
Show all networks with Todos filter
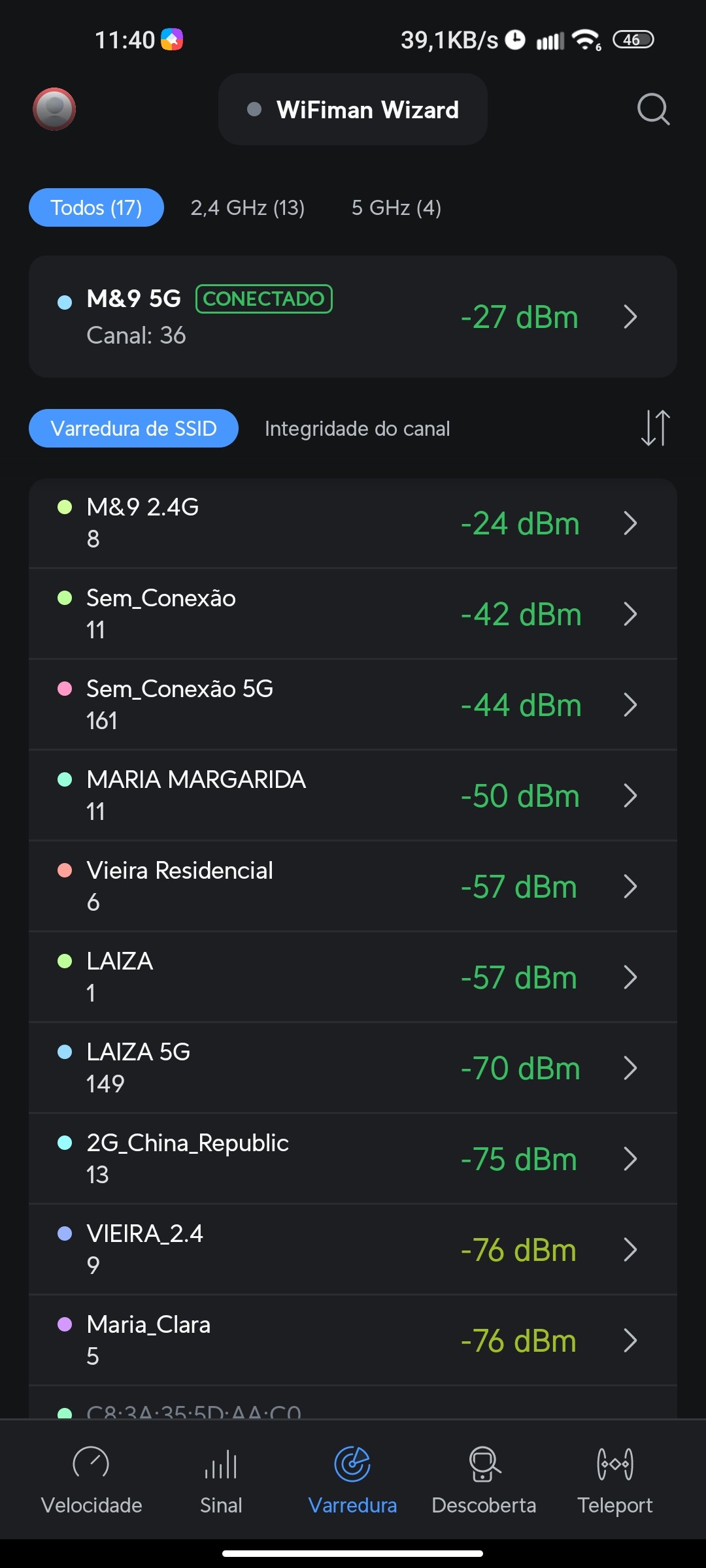(x=96, y=208)
